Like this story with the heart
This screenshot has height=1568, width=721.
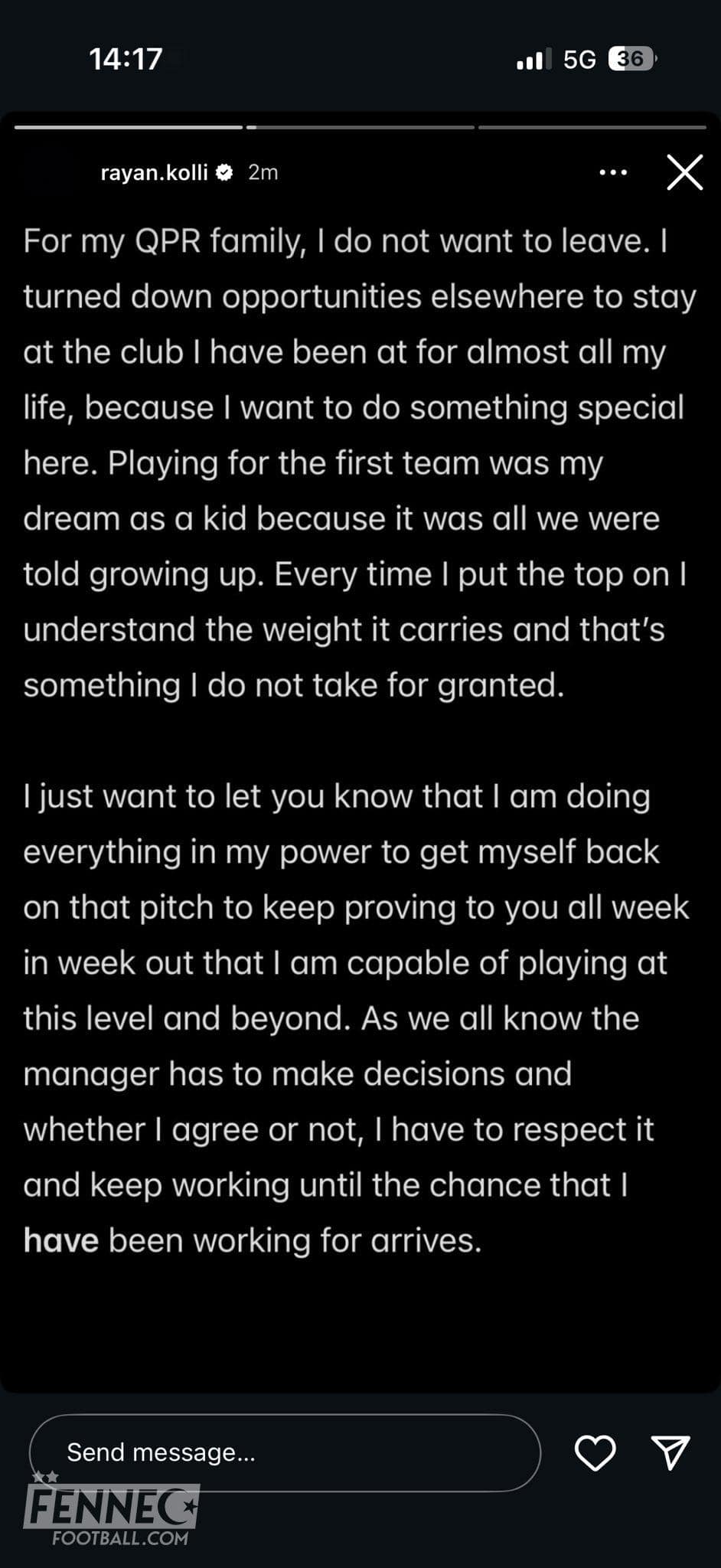[595, 1452]
